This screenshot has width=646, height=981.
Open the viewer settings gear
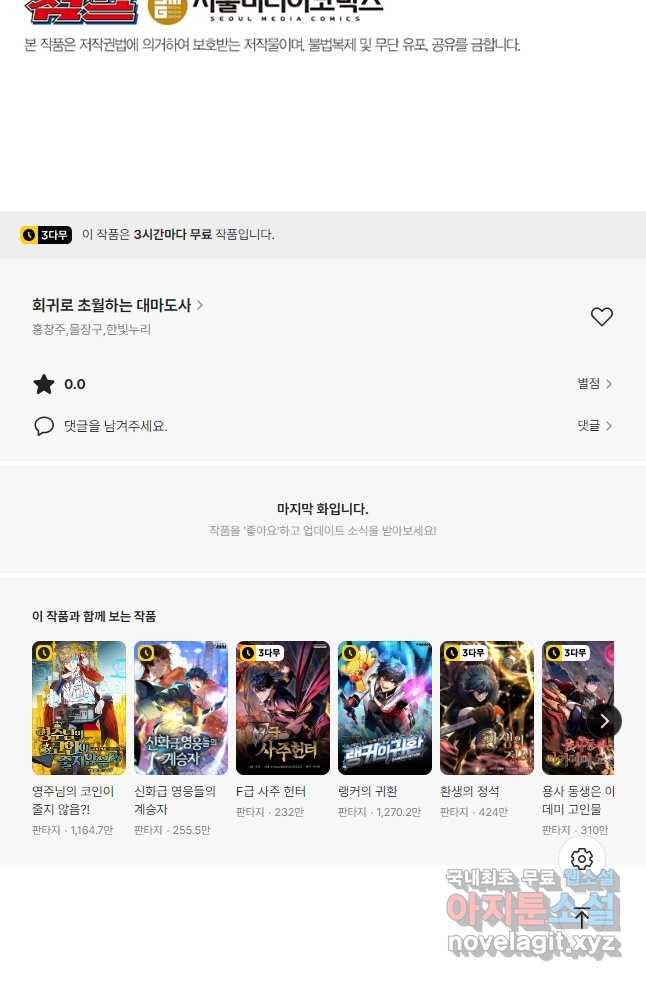(582, 859)
